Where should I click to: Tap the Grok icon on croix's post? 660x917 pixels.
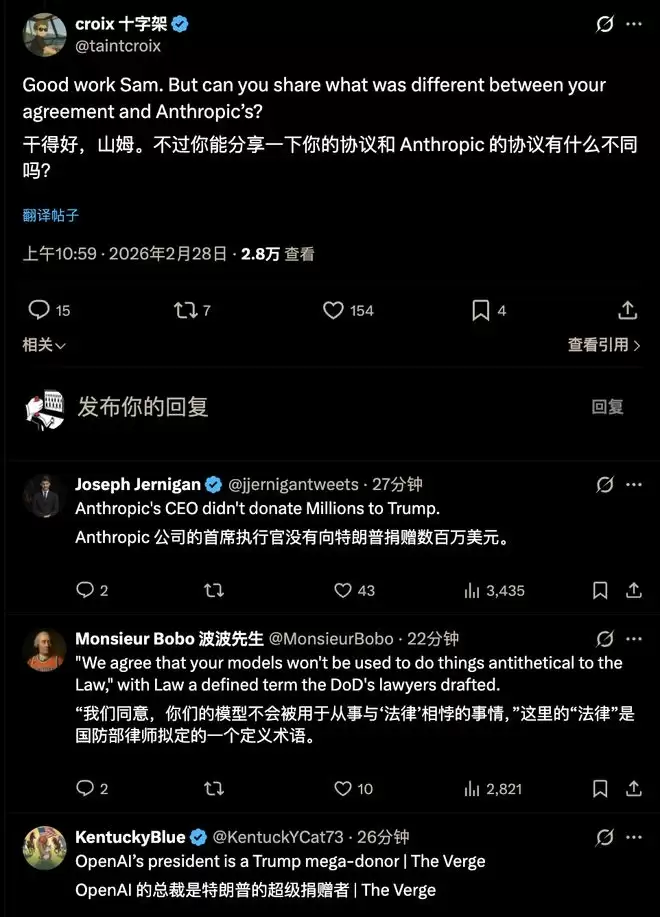pos(604,25)
